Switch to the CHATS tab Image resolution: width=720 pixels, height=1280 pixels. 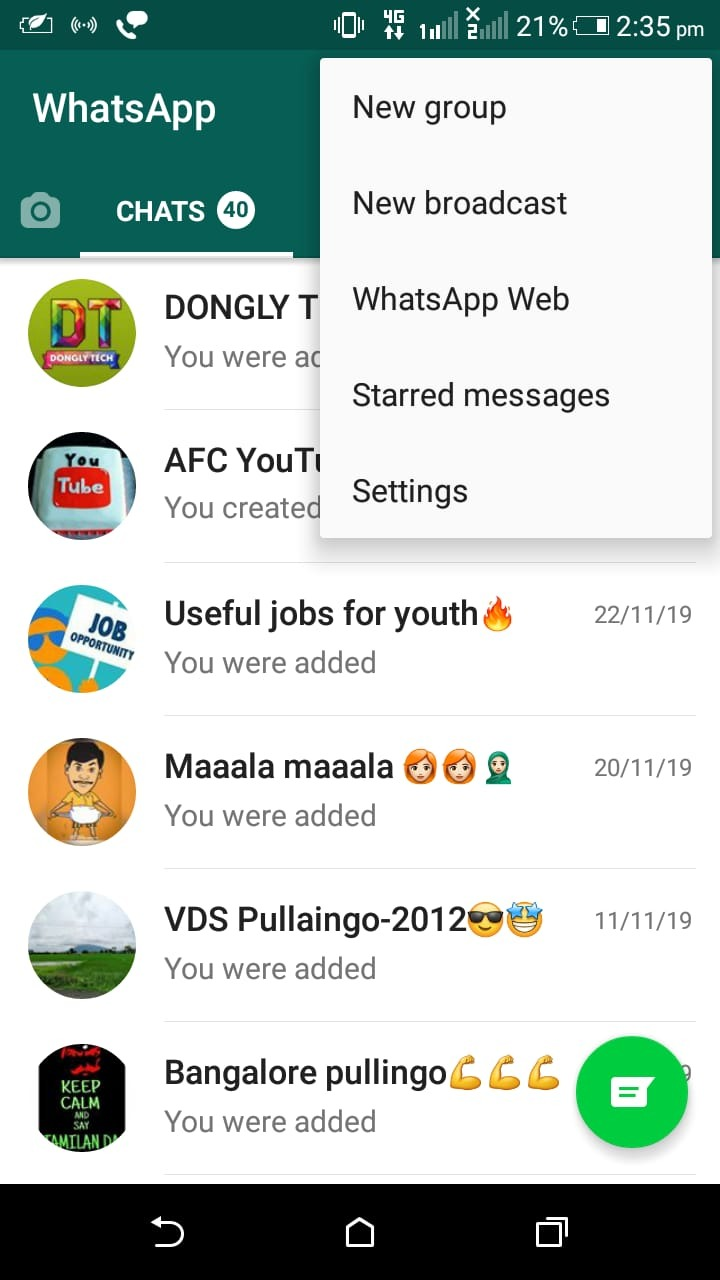[185, 211]
